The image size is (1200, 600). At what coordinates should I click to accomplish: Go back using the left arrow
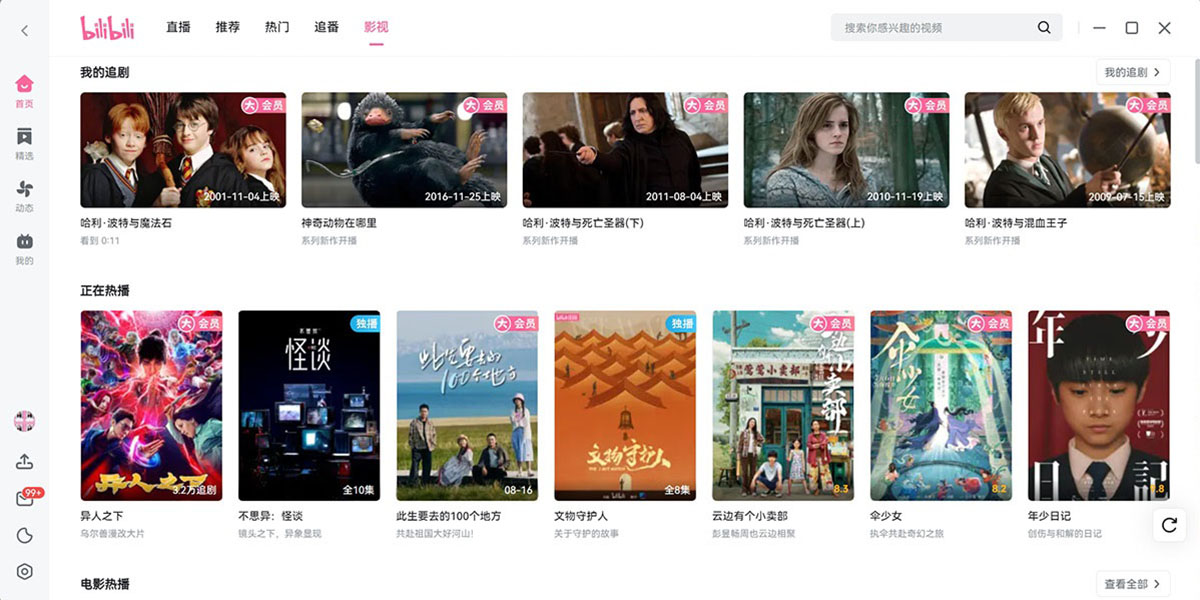(x=25, y=30)
